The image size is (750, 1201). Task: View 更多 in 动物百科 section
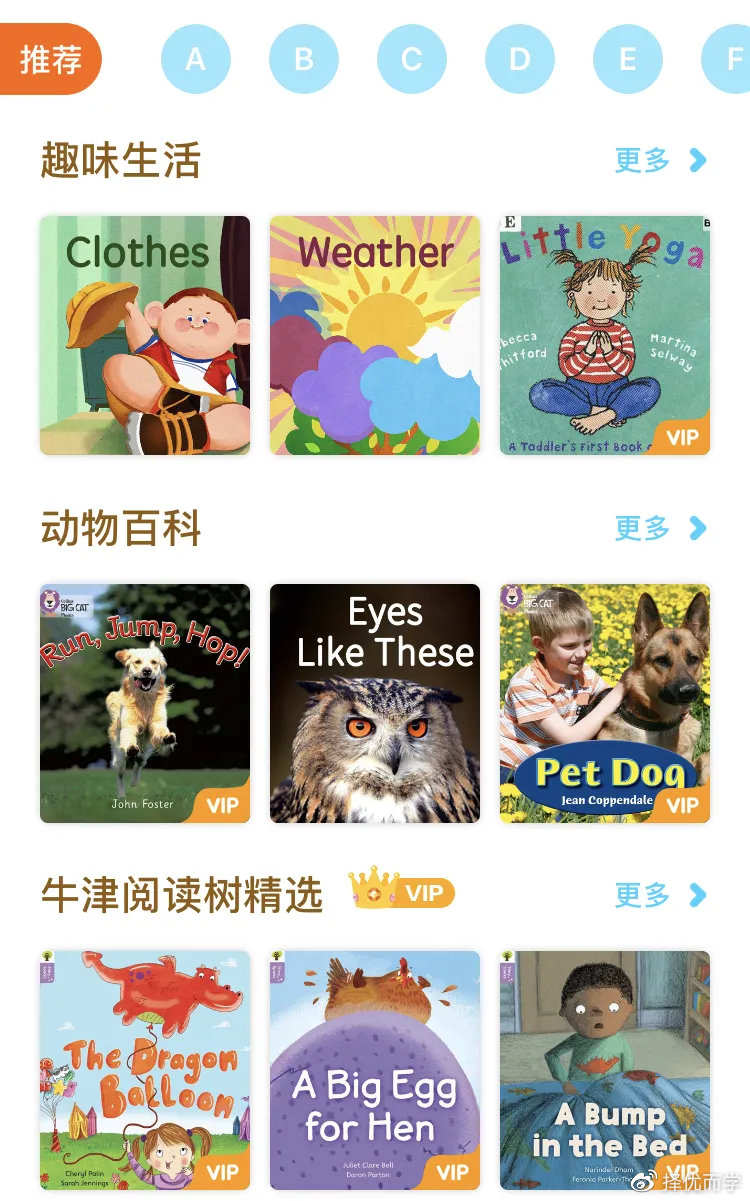click(660, 528)
